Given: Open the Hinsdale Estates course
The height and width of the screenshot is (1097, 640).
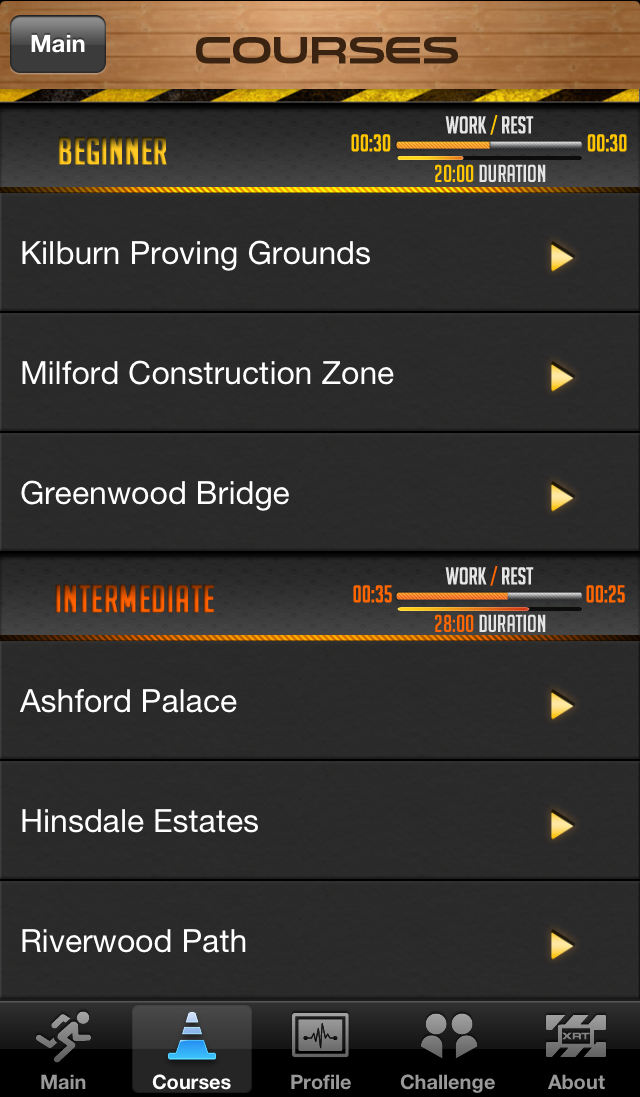Looking at the screenshot, I should 320,822.
